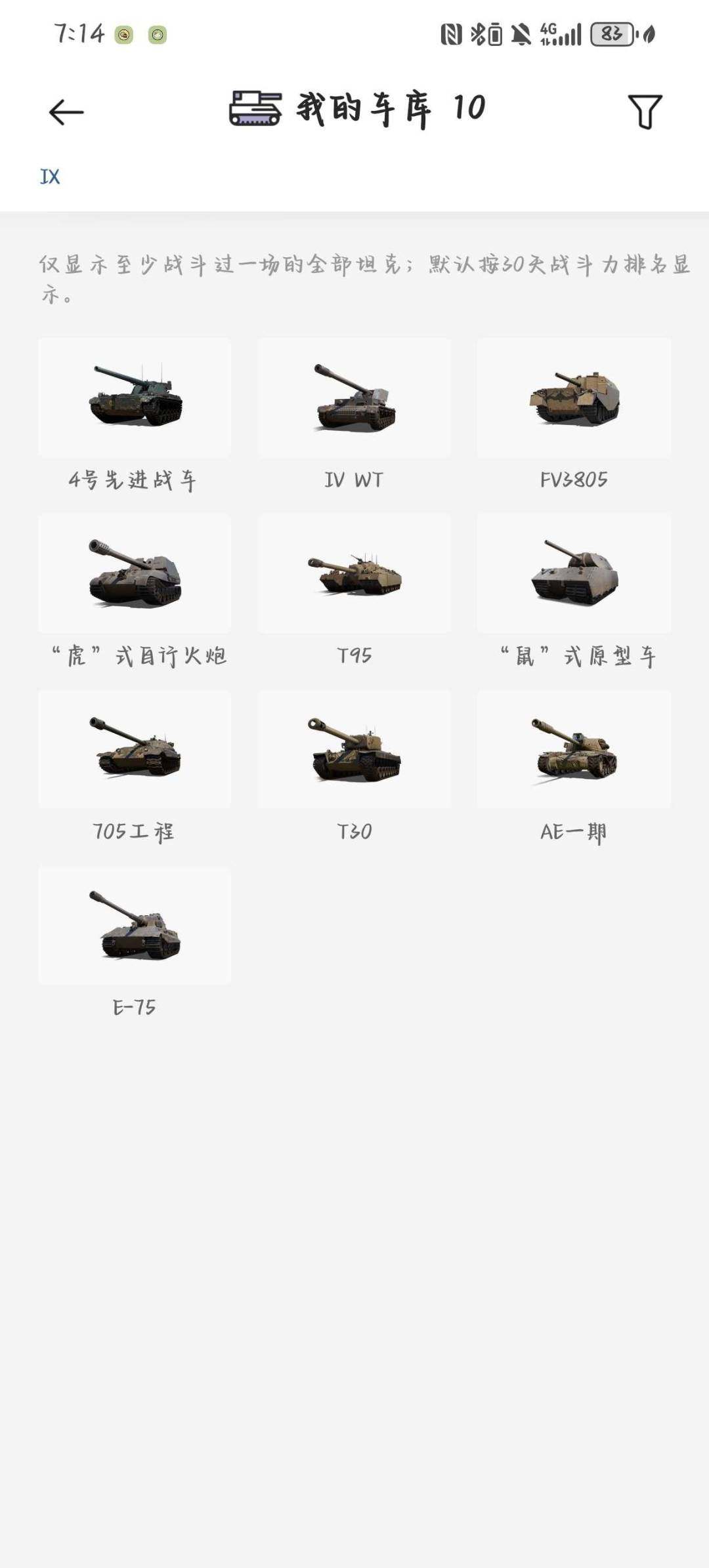Open the filter funnel icon
Image resolution: width=709 pixels, height=1568 pixels.
[x=646, y=112]
